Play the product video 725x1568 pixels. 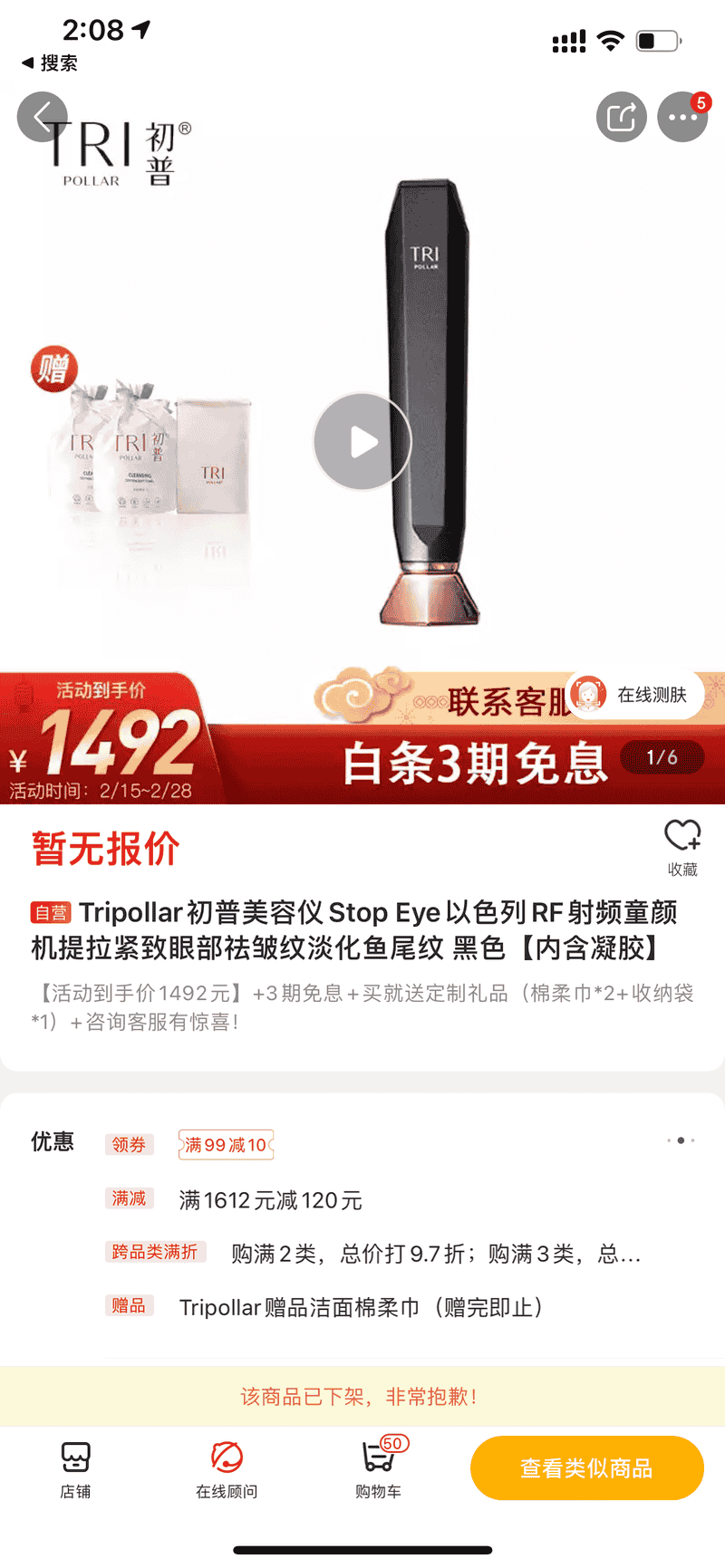(362, 442)
